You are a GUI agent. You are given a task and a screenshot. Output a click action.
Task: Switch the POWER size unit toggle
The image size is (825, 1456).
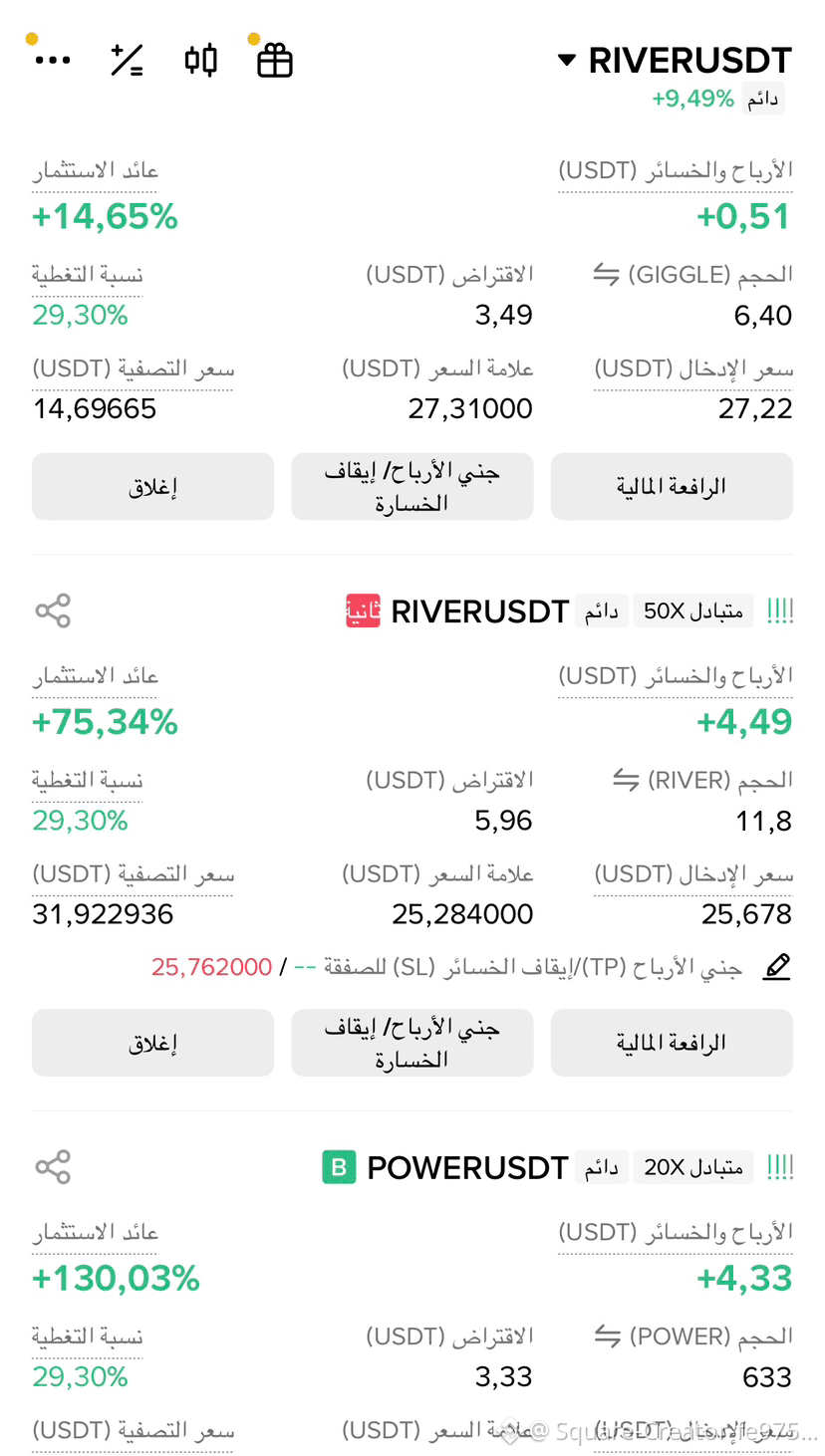point(608,1336)
